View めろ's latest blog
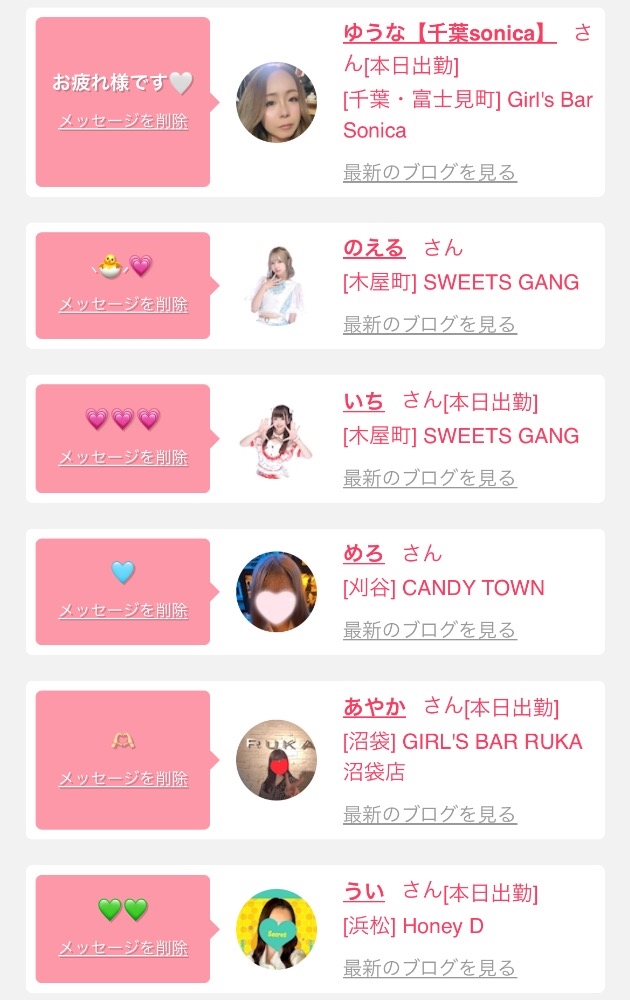The image size is (630, 1000). pos(429,630)
